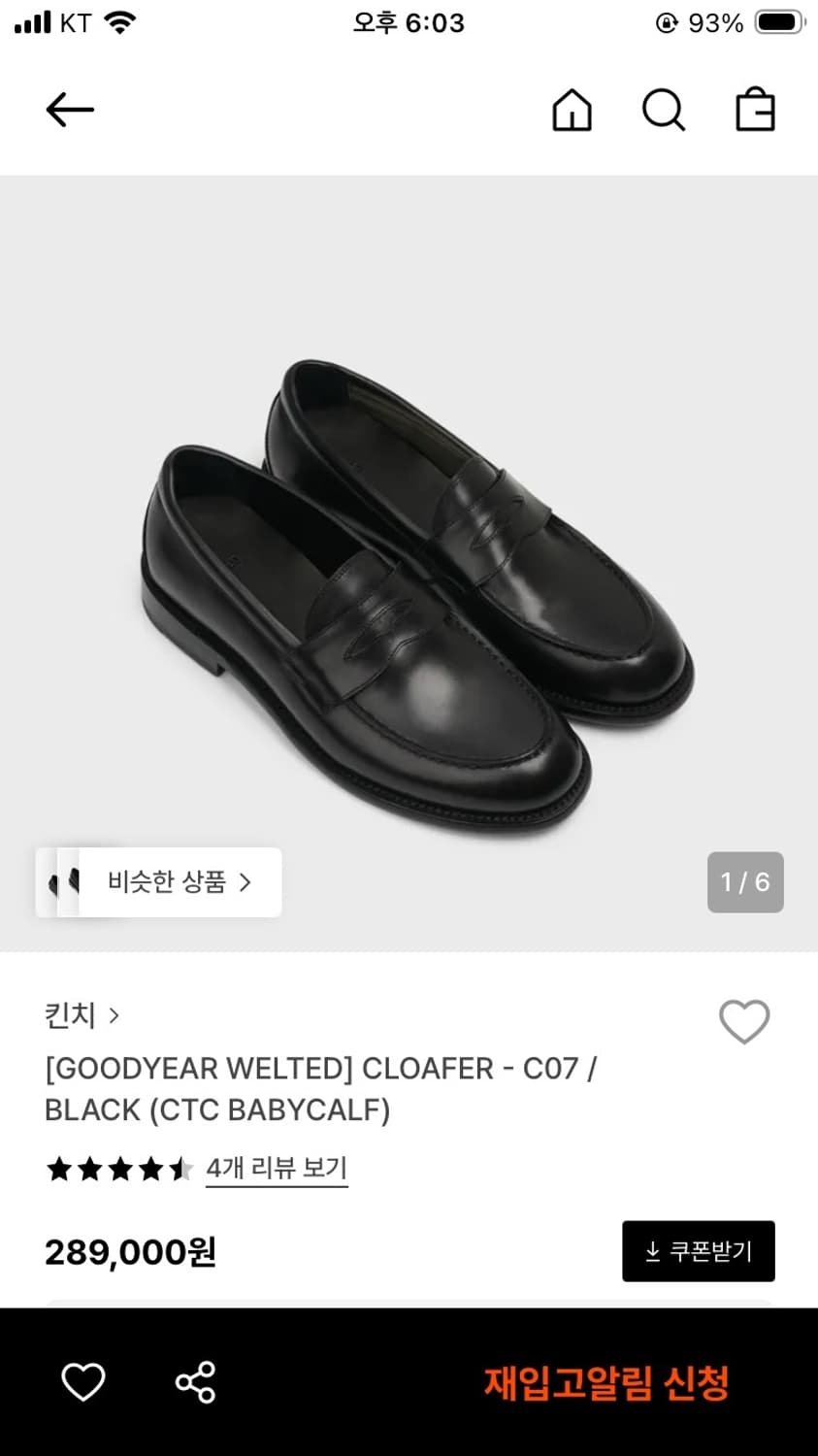Tap the 1/6 image counter indicator
This screenshot has height=1456, width=818.
coord(744,881)
